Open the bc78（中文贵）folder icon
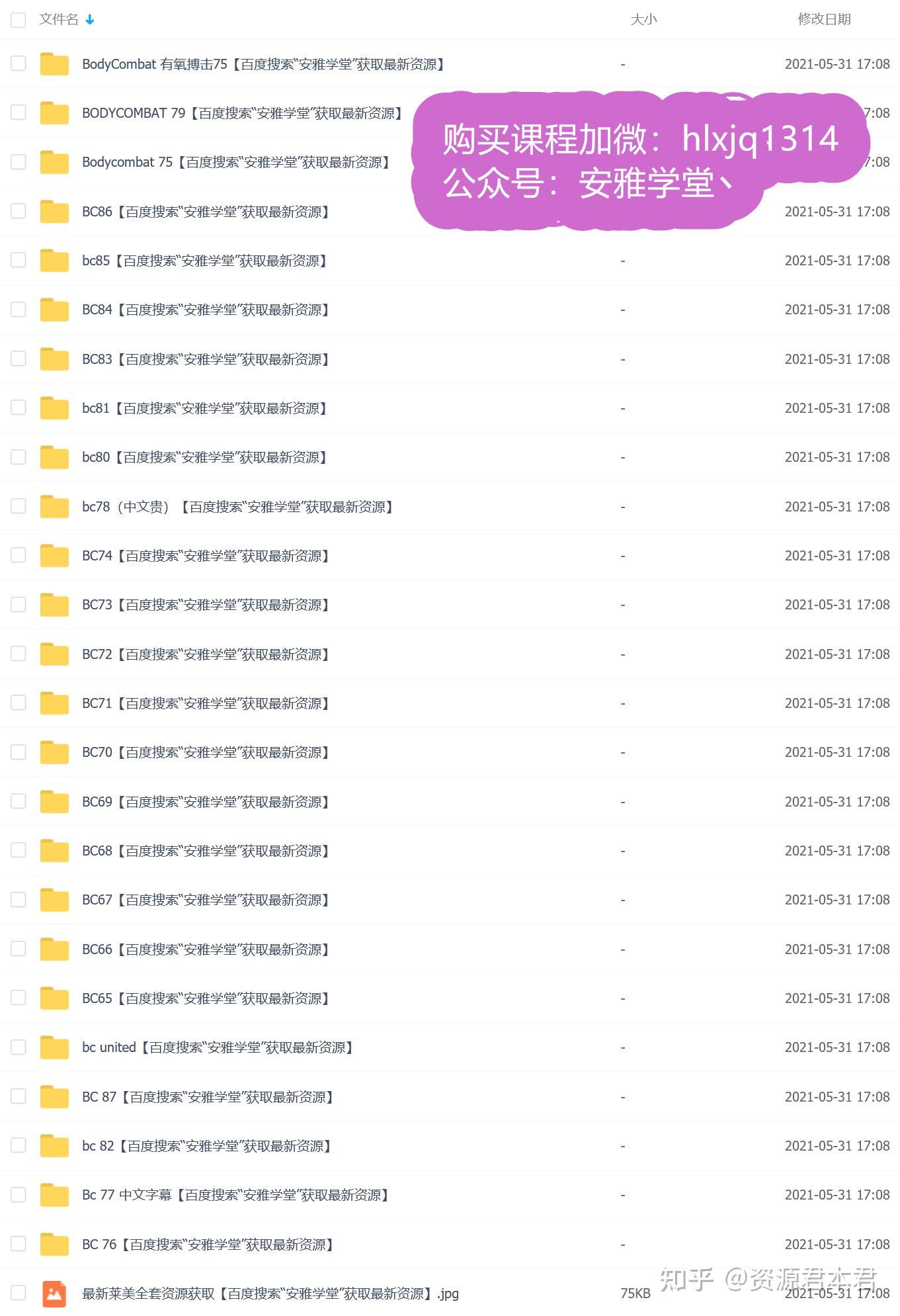The image size is (900, 1316). pos(54,506)
